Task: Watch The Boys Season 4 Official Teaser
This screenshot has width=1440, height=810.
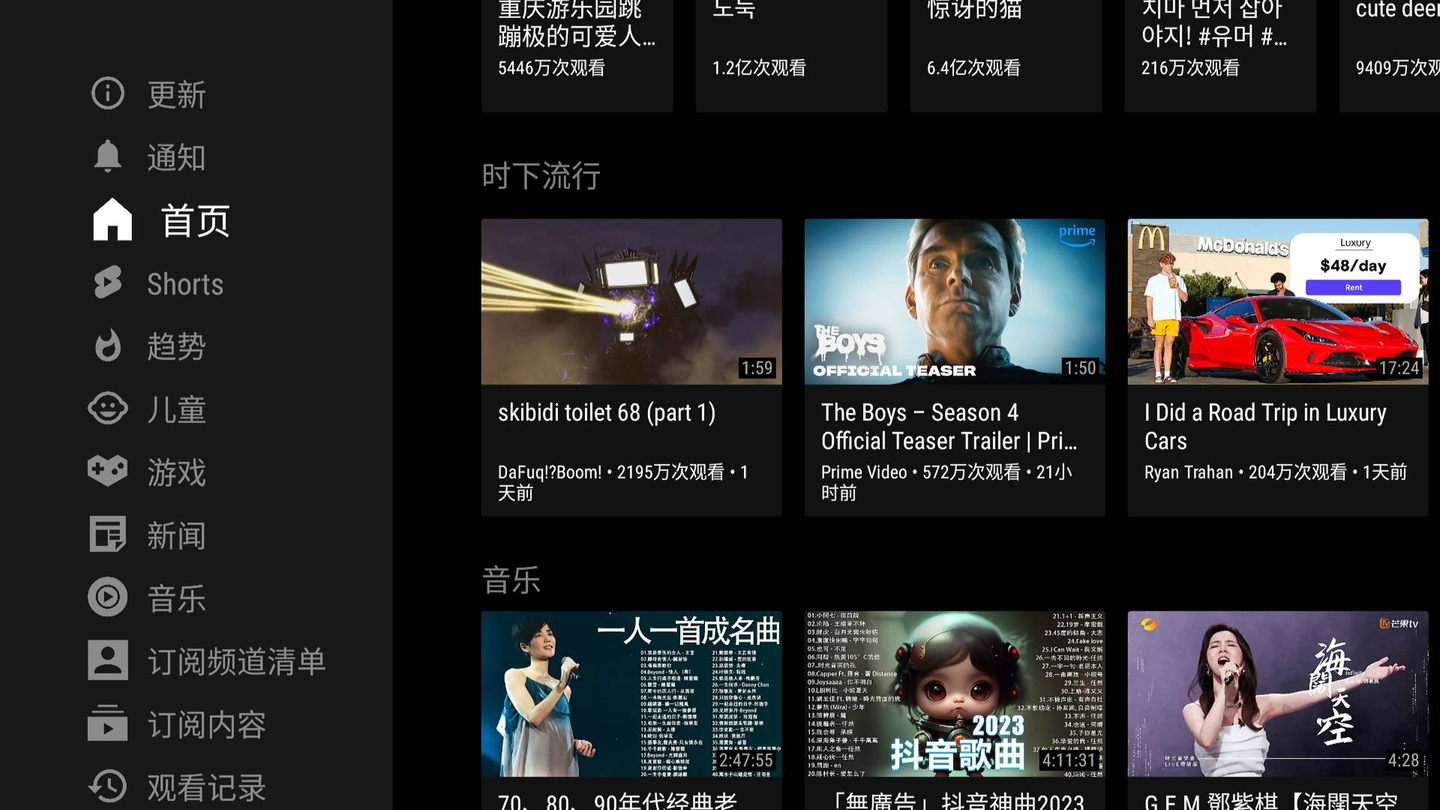Action: [x=954, y=302]
